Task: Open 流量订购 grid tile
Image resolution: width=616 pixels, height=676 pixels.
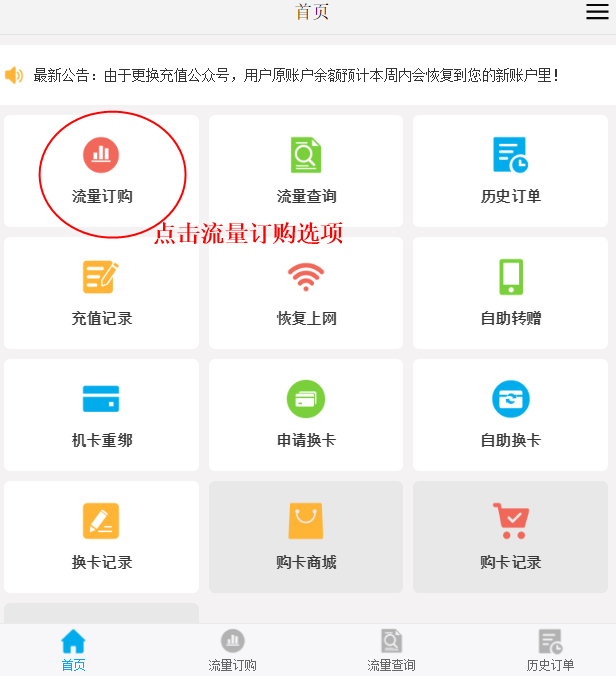Action: (x=101, y=171)
